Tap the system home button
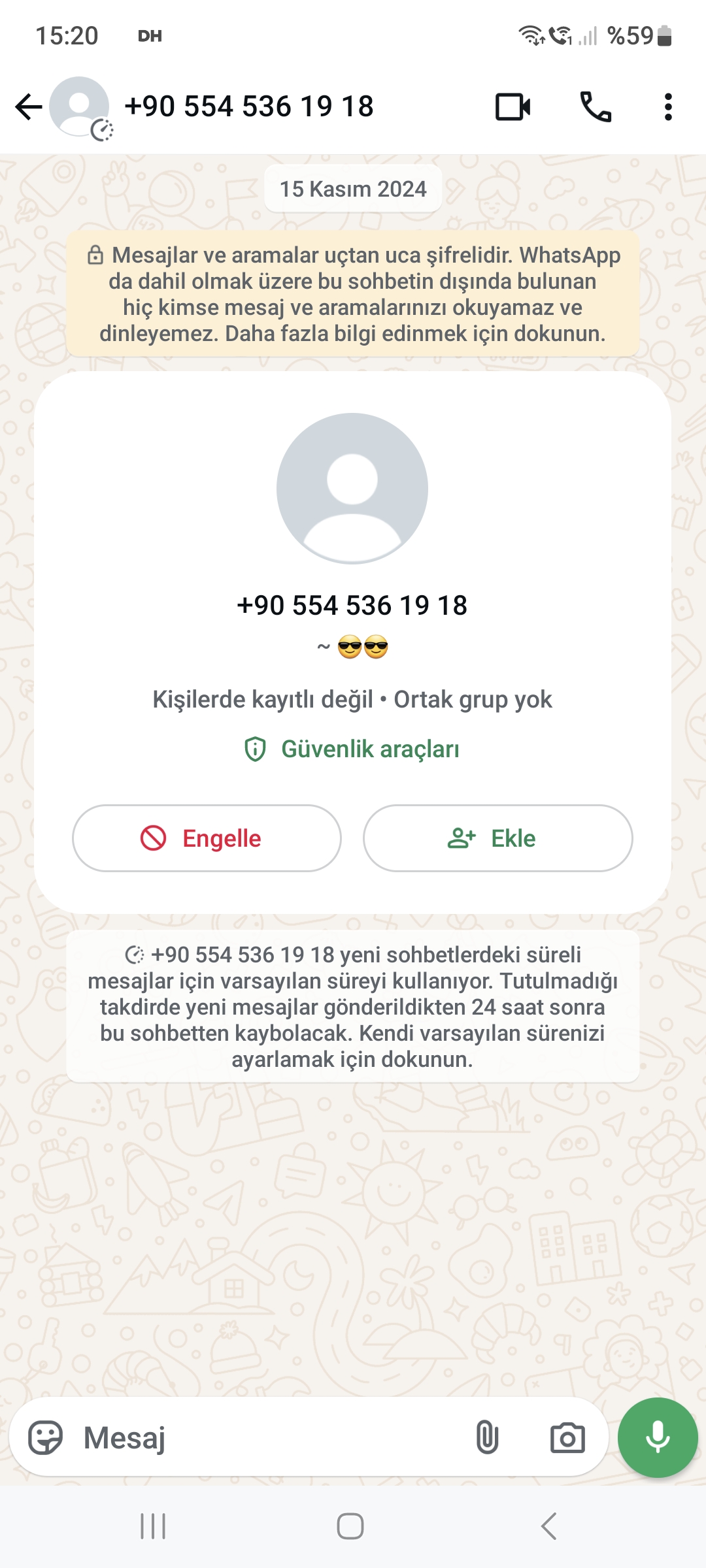Screen dimensions: 706x1568 350,1526
